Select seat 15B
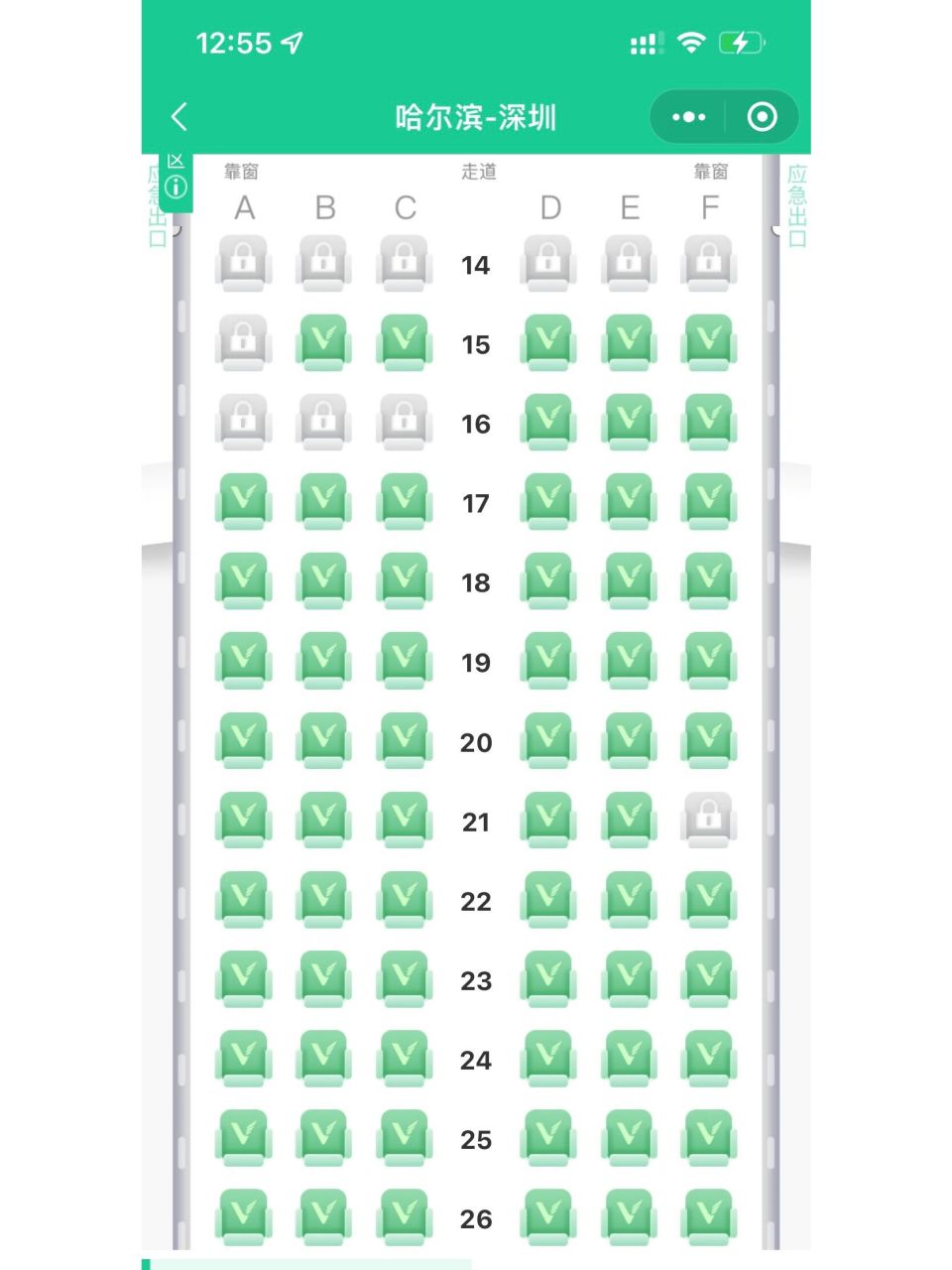 pyautogui.click(x=323, y=341)
